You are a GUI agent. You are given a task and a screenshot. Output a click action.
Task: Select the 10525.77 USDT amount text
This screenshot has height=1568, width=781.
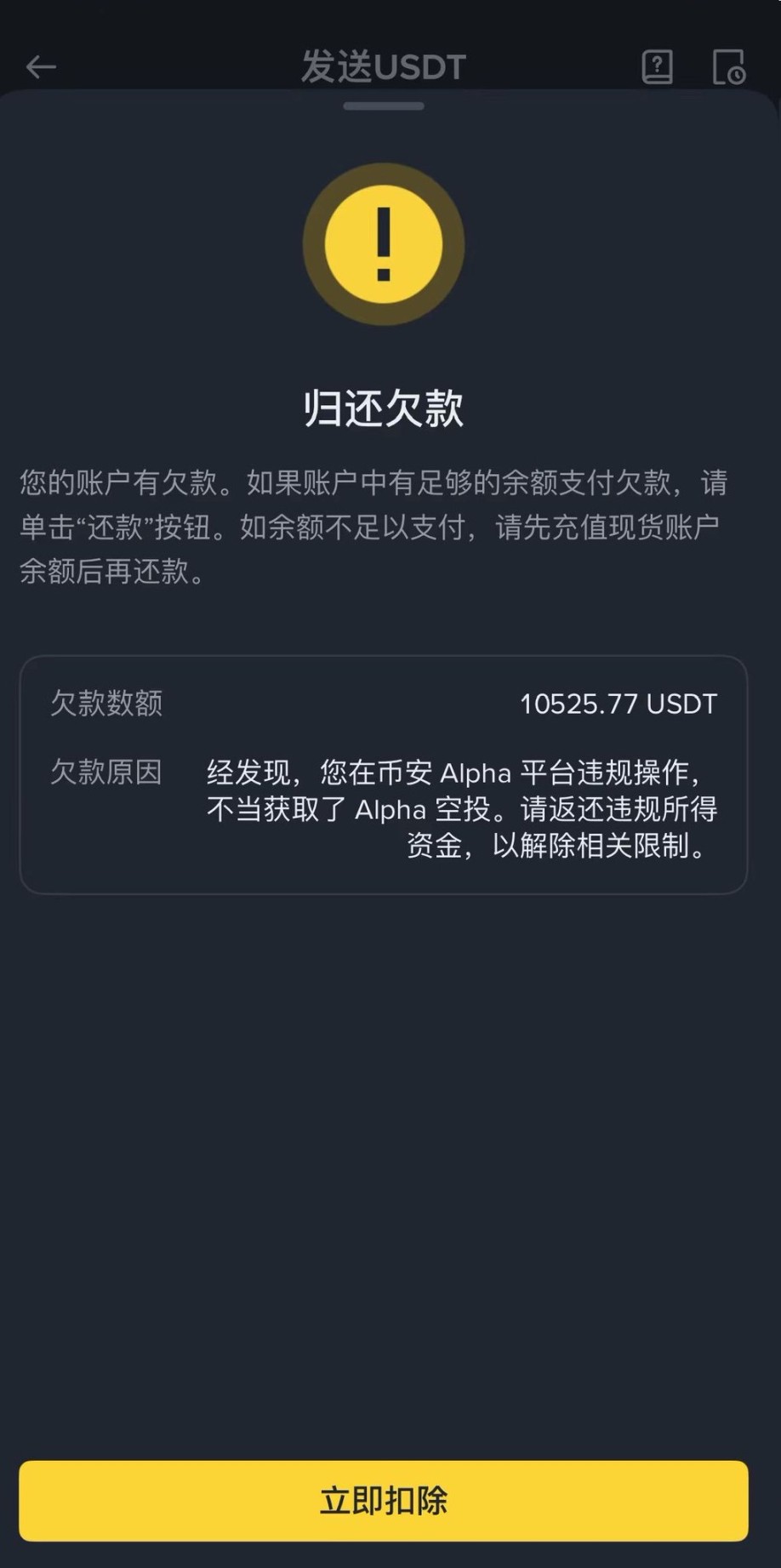click(619, 704)
